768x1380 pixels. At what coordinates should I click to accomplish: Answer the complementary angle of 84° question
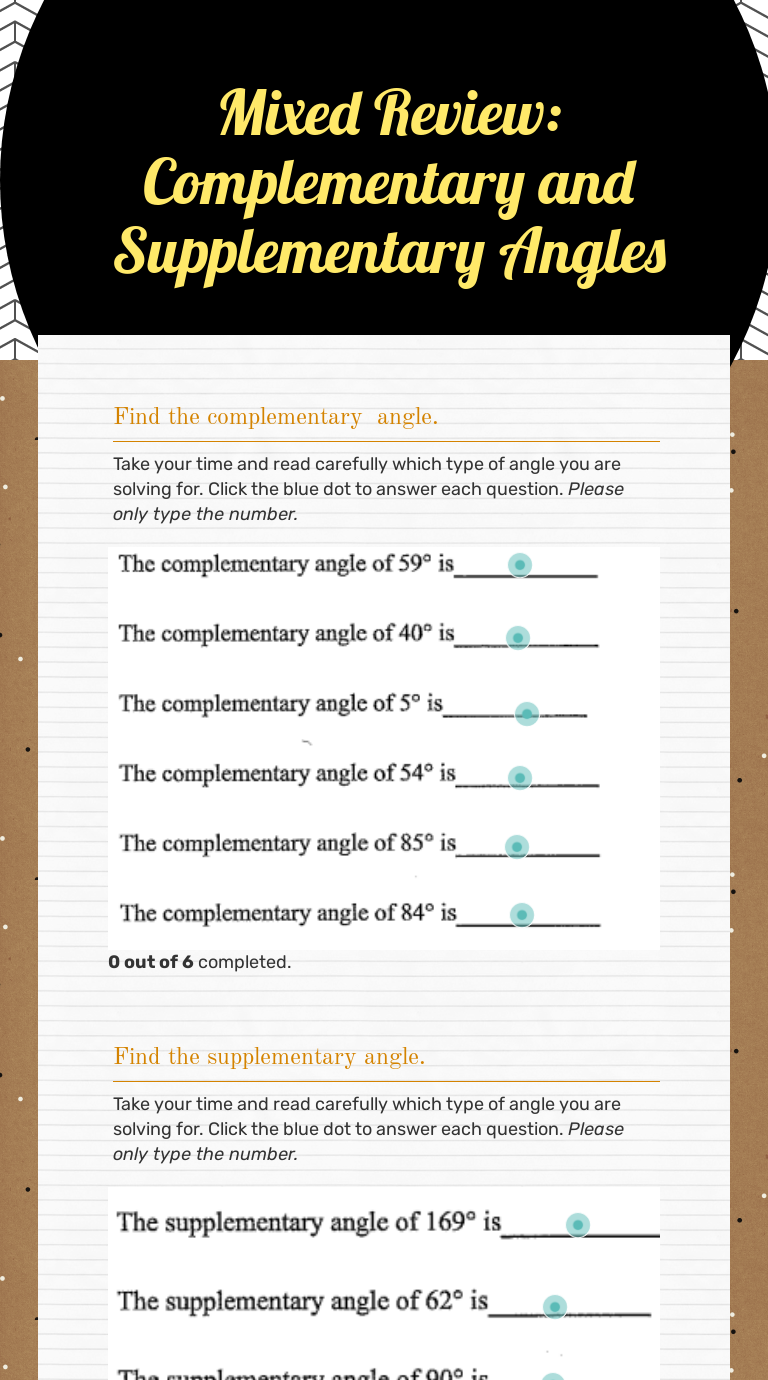click(521, 914)
